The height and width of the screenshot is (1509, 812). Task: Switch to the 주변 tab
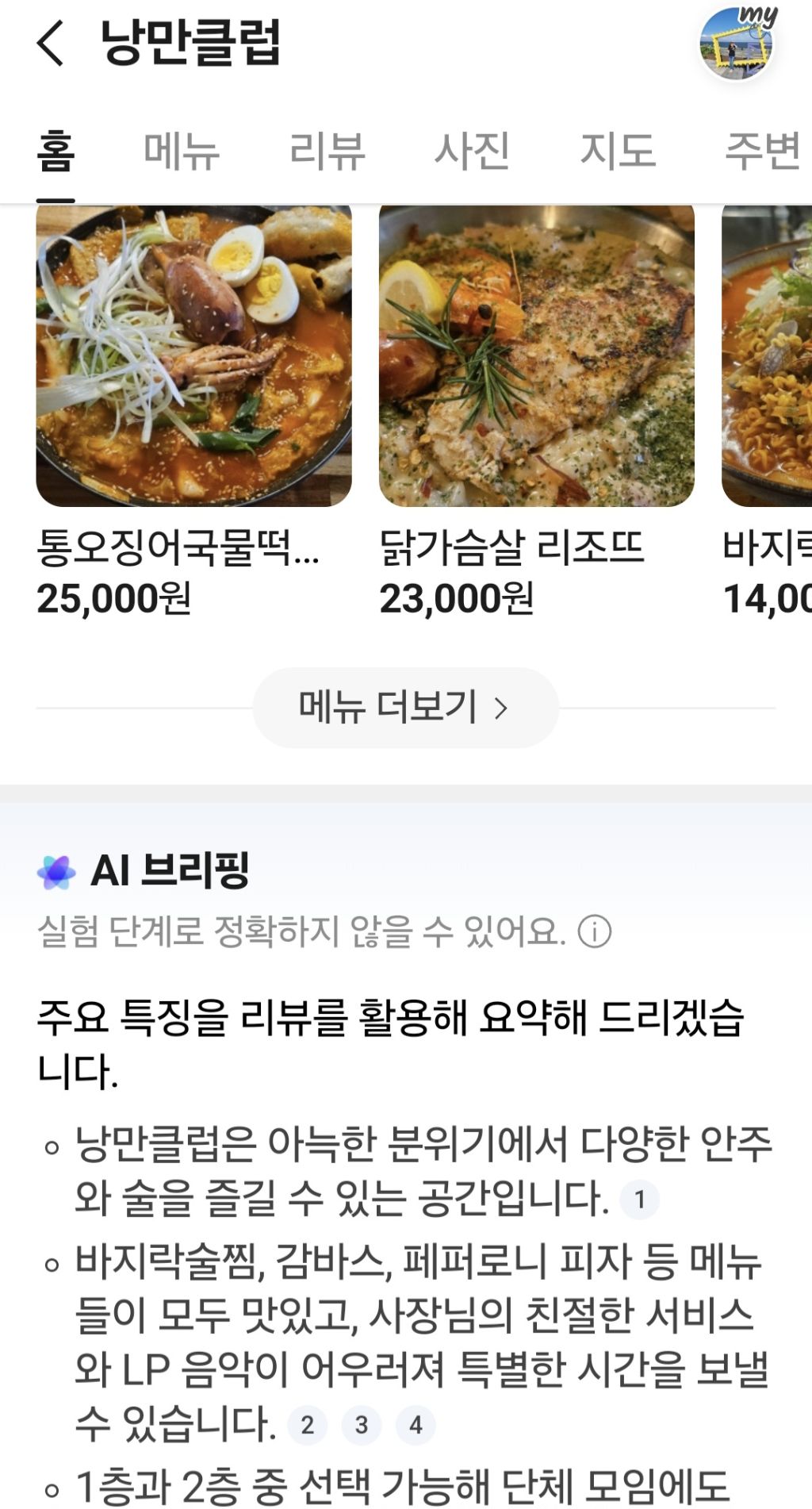pos(762,151)
